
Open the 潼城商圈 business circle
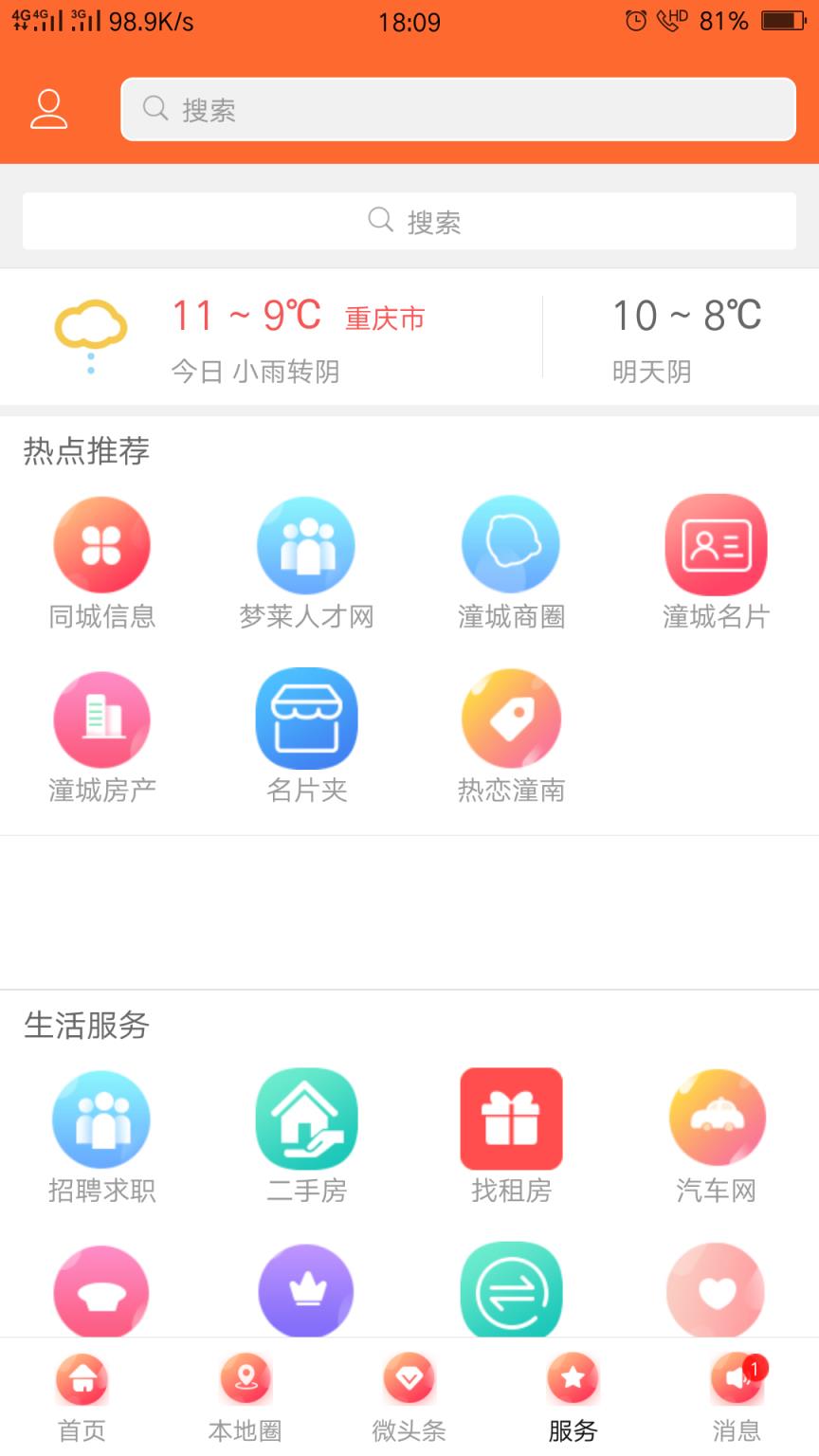tap(511, 545)
